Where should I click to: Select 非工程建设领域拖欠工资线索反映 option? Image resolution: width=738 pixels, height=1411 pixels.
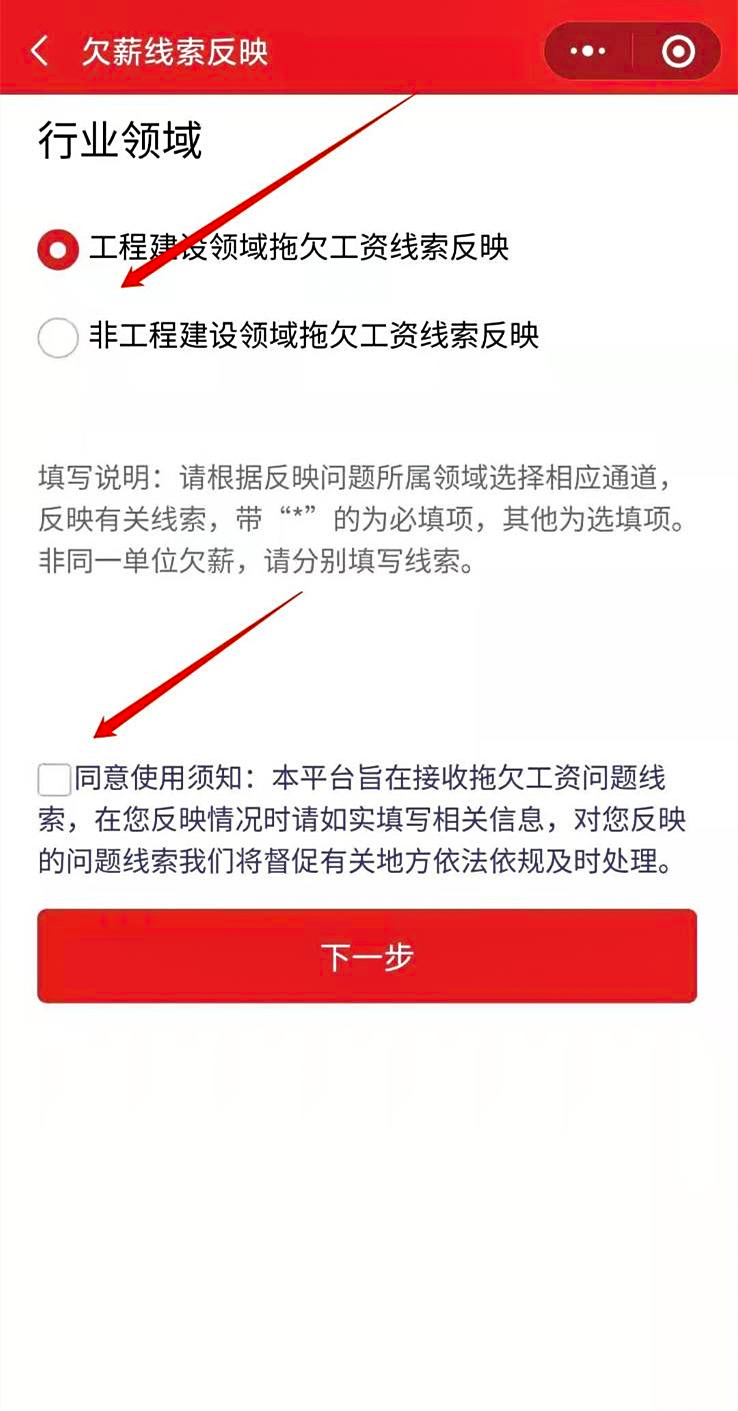(58, 337)
